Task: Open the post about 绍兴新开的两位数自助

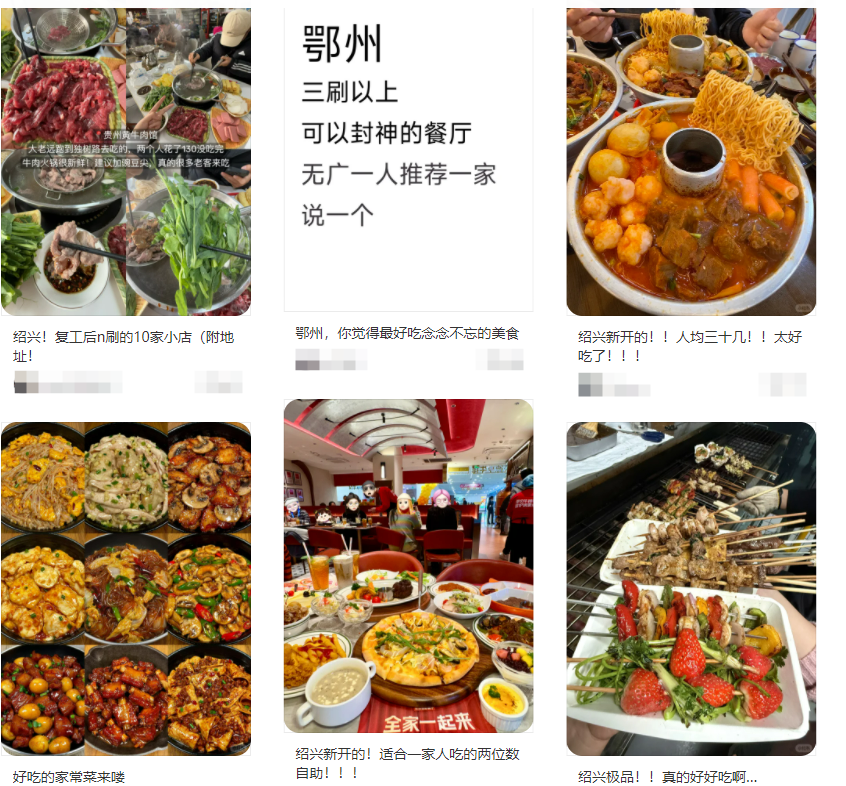Action: tap(408, 566)
